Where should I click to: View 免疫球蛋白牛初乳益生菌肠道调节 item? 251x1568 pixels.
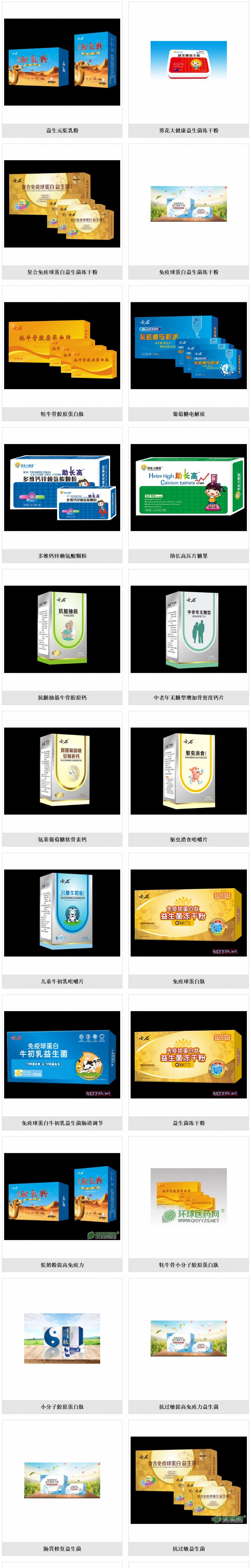click(x=62, y=1055)
